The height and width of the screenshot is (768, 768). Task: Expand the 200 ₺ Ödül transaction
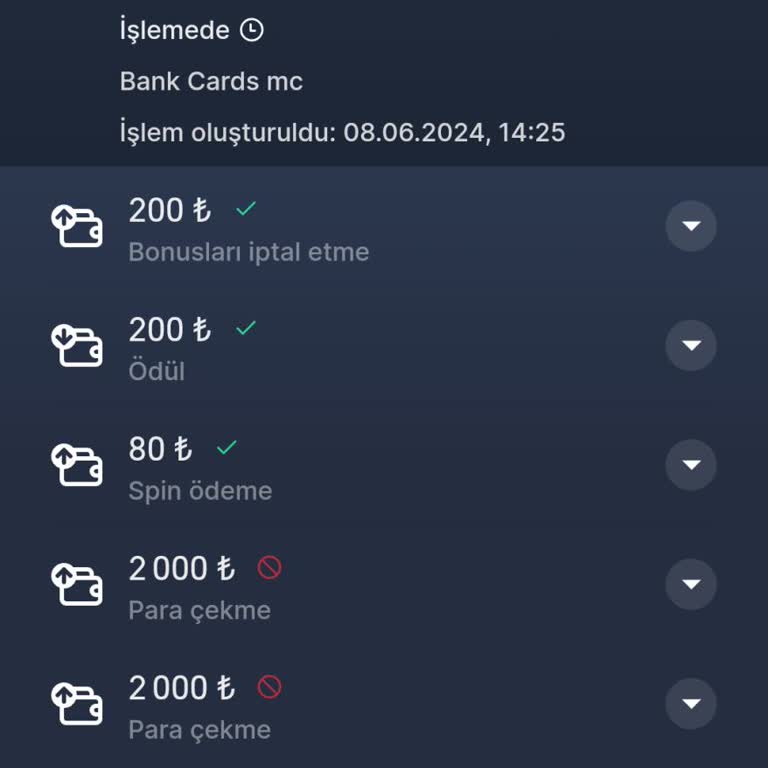tap(691, 345)
